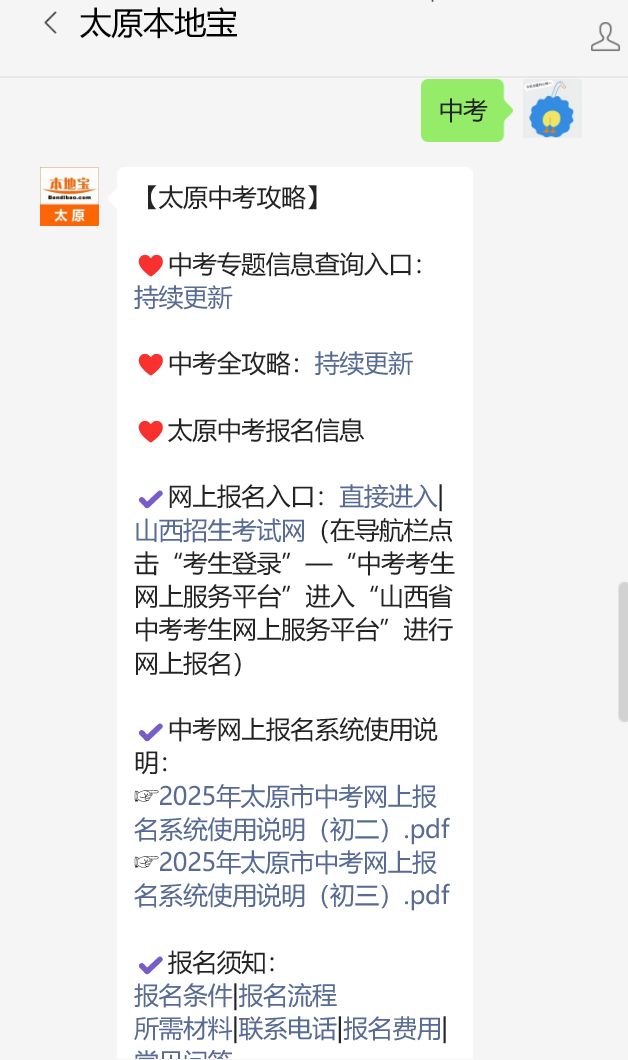
Task: View 报名条件 link
Action: (x=183, y=996)
